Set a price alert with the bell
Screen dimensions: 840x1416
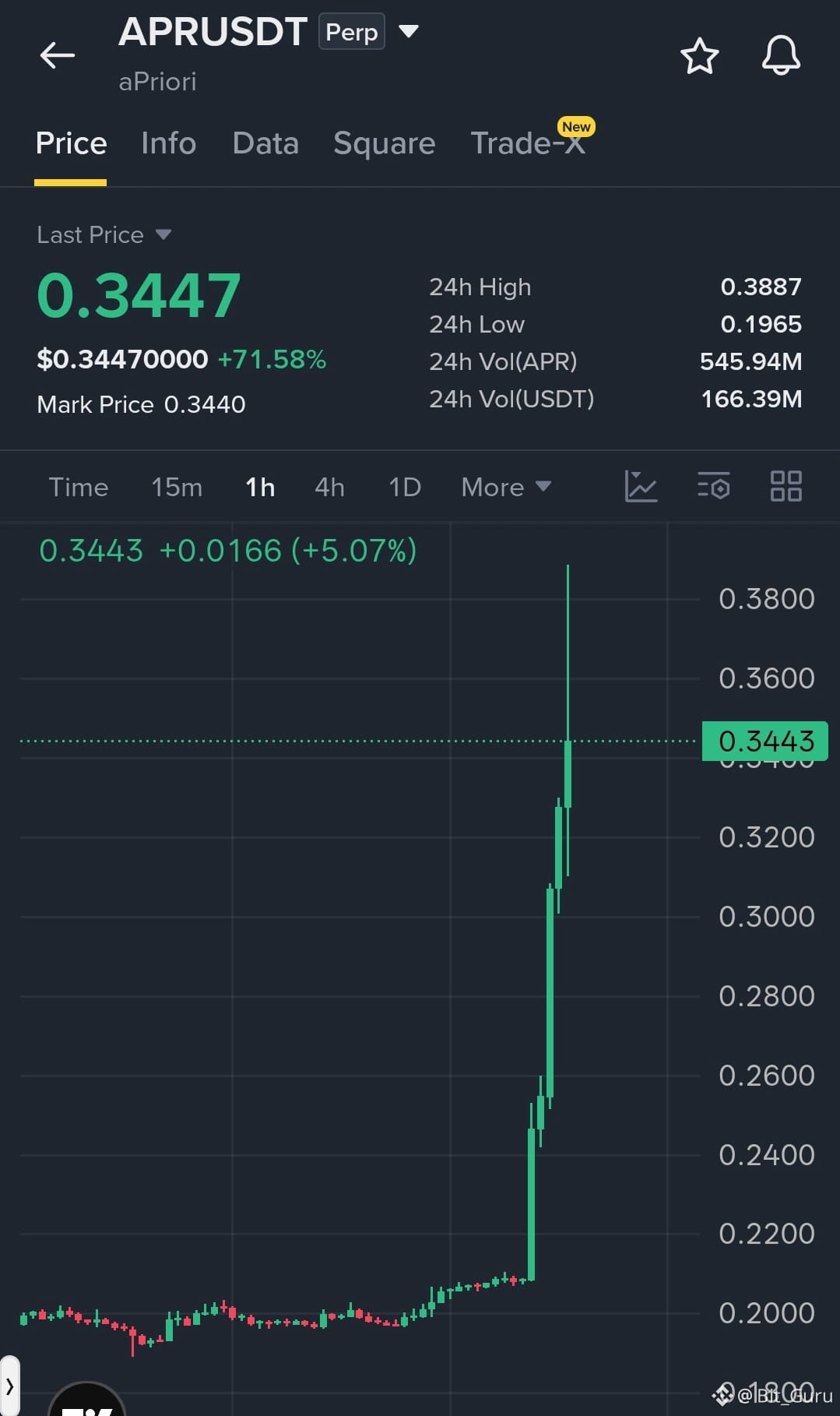click(x=781, y=55)
